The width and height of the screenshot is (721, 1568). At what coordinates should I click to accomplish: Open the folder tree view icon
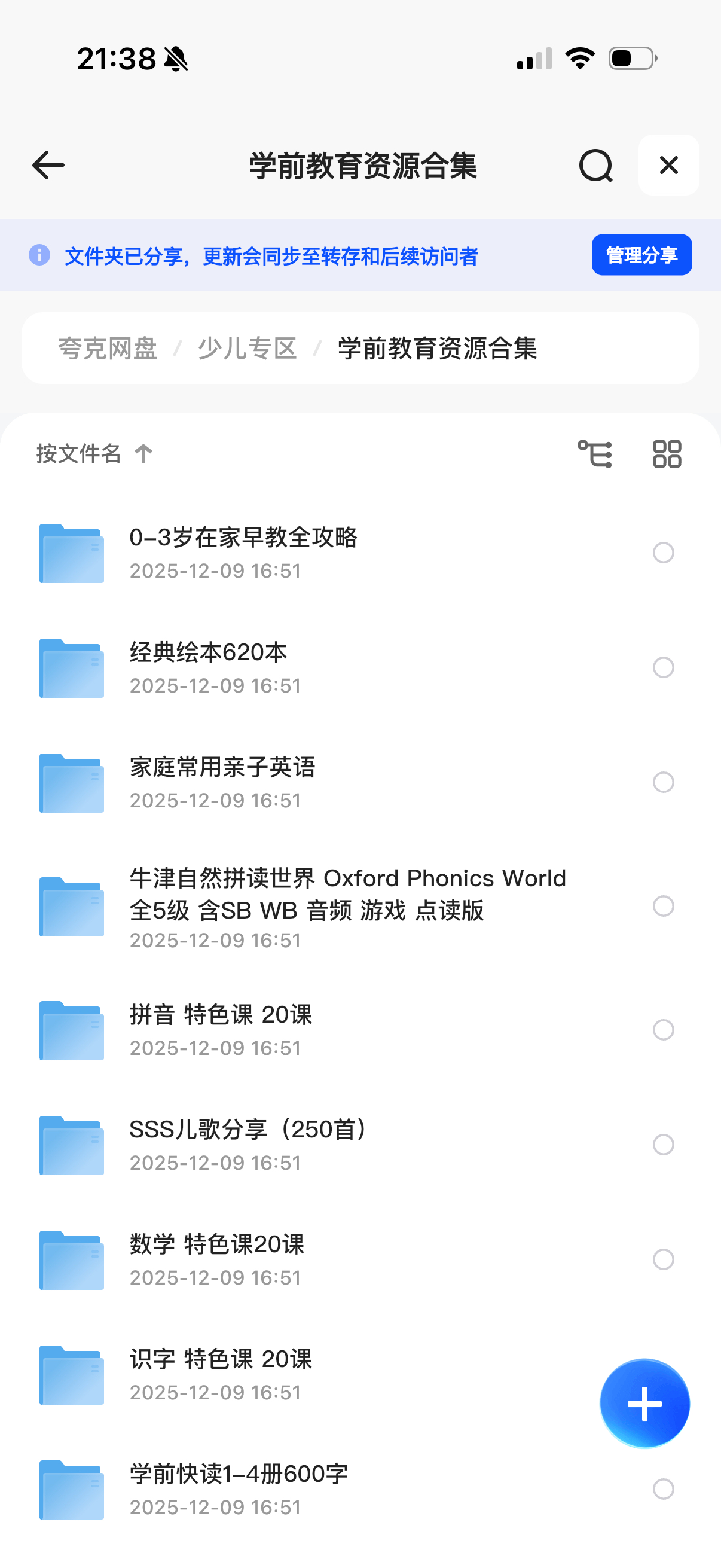pyautogui.click(x=594, y=454)
